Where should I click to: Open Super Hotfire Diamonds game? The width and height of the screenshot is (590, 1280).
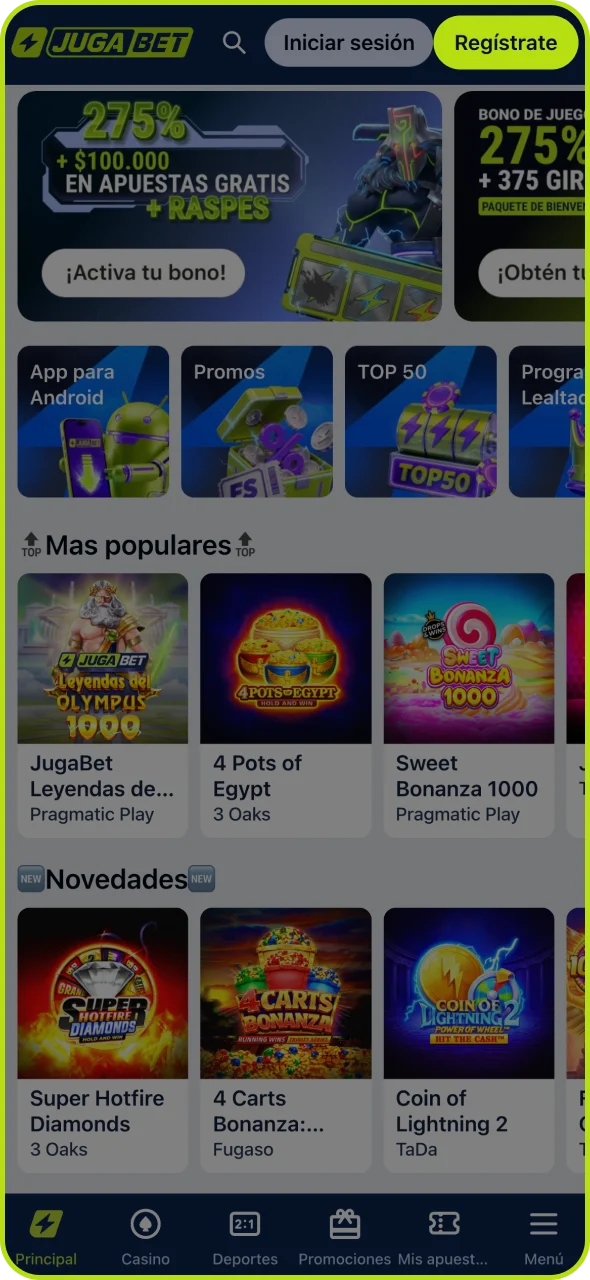[102, 1040]
